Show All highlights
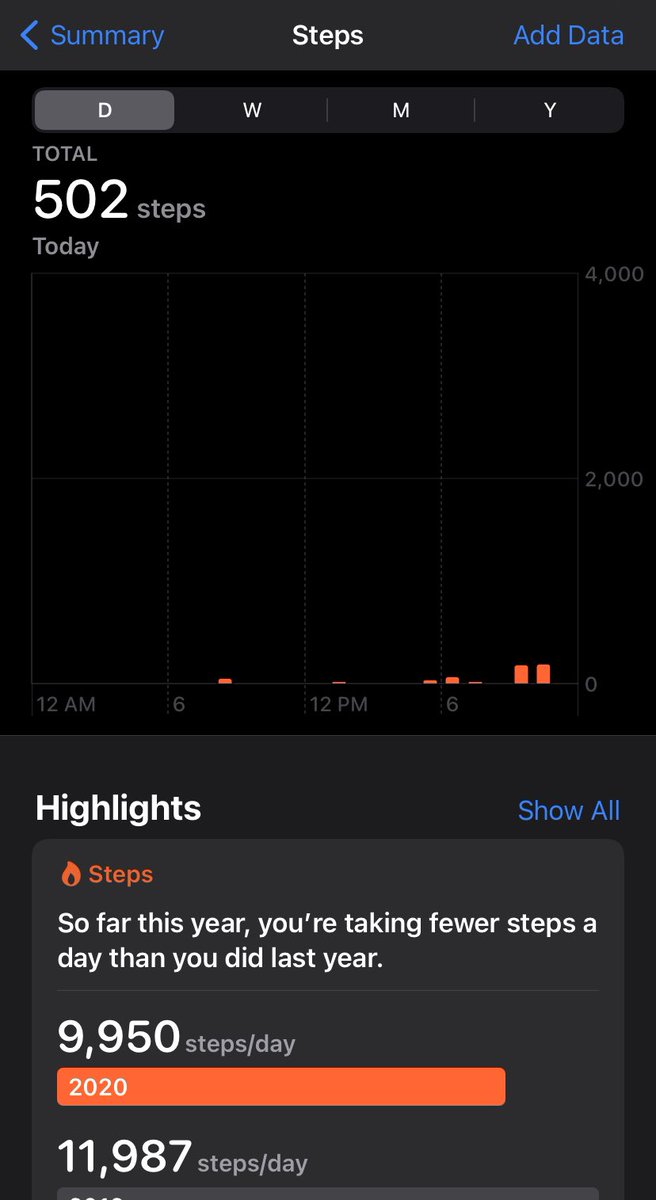656x1200 pixels. coord(569,810)
